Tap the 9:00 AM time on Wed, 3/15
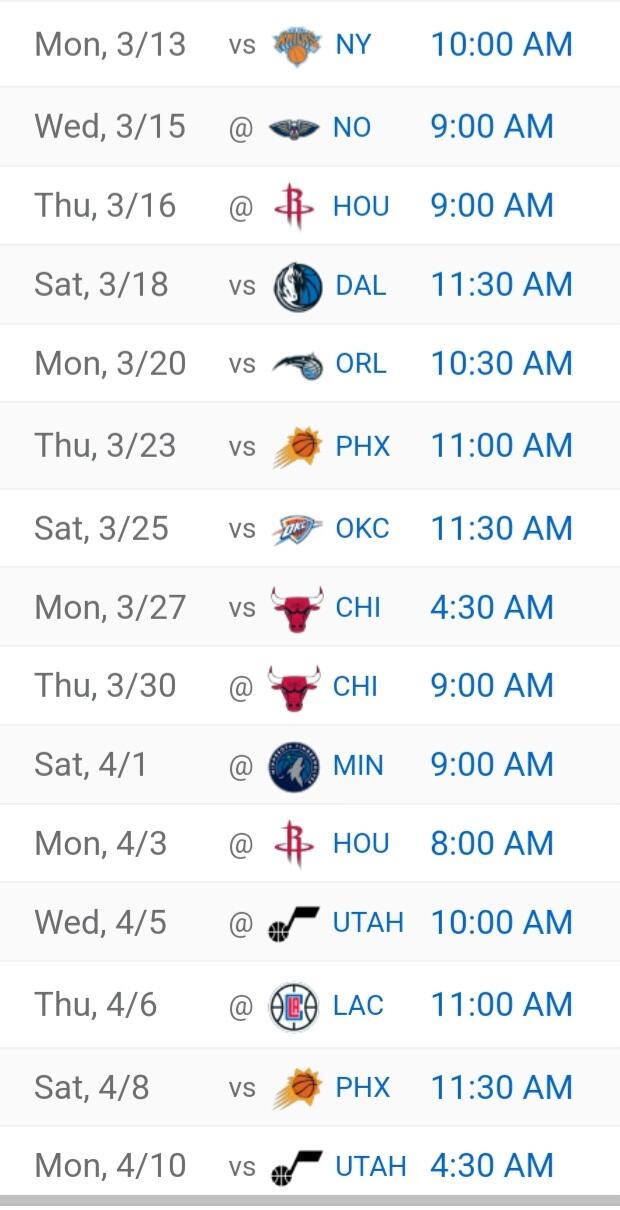 491,127
